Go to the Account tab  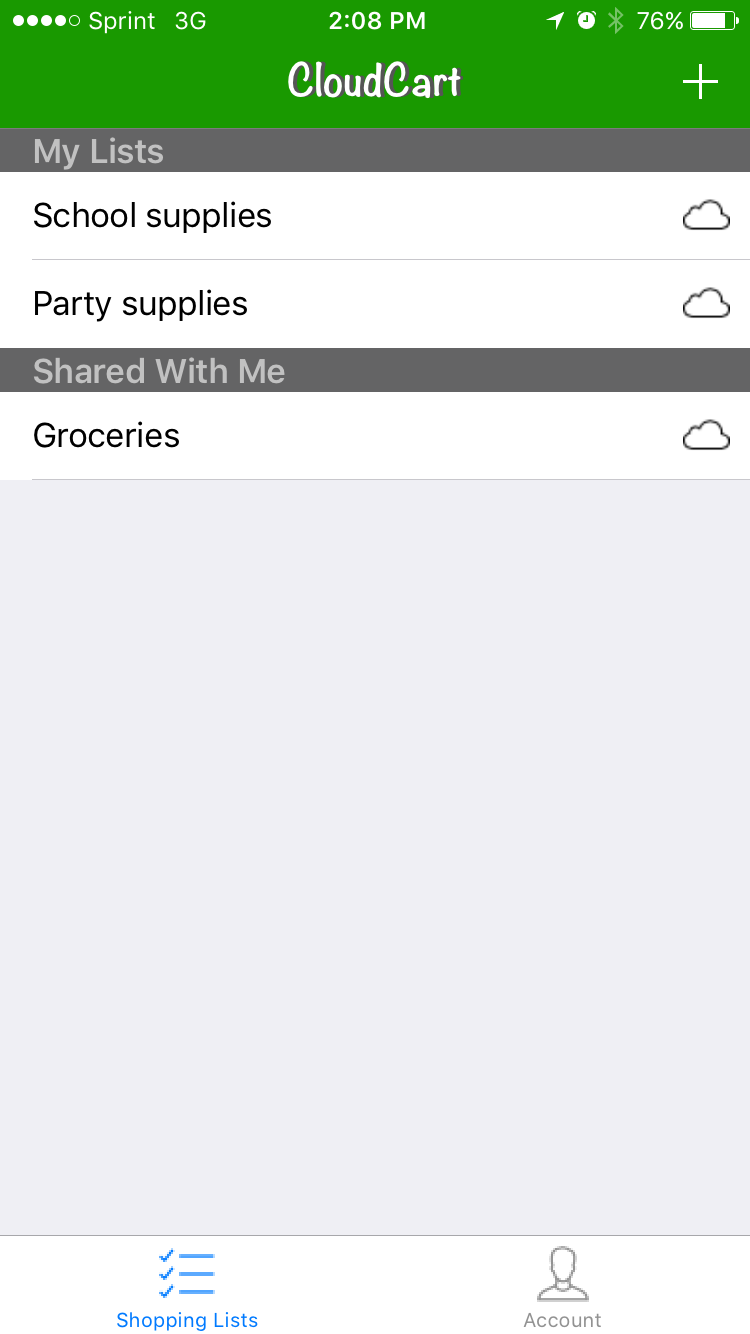click(x=562, y=1288)
